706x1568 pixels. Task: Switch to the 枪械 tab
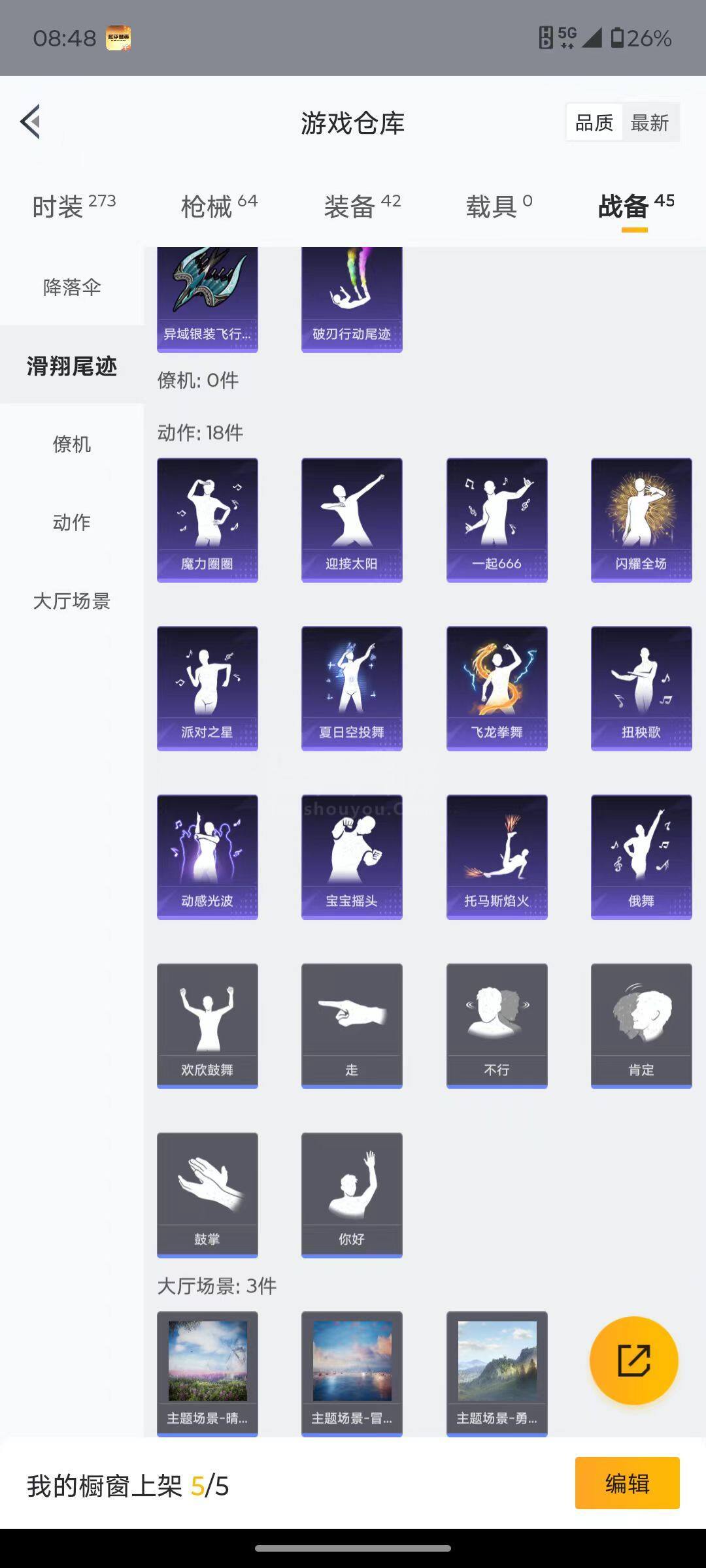tap(218, 206)
